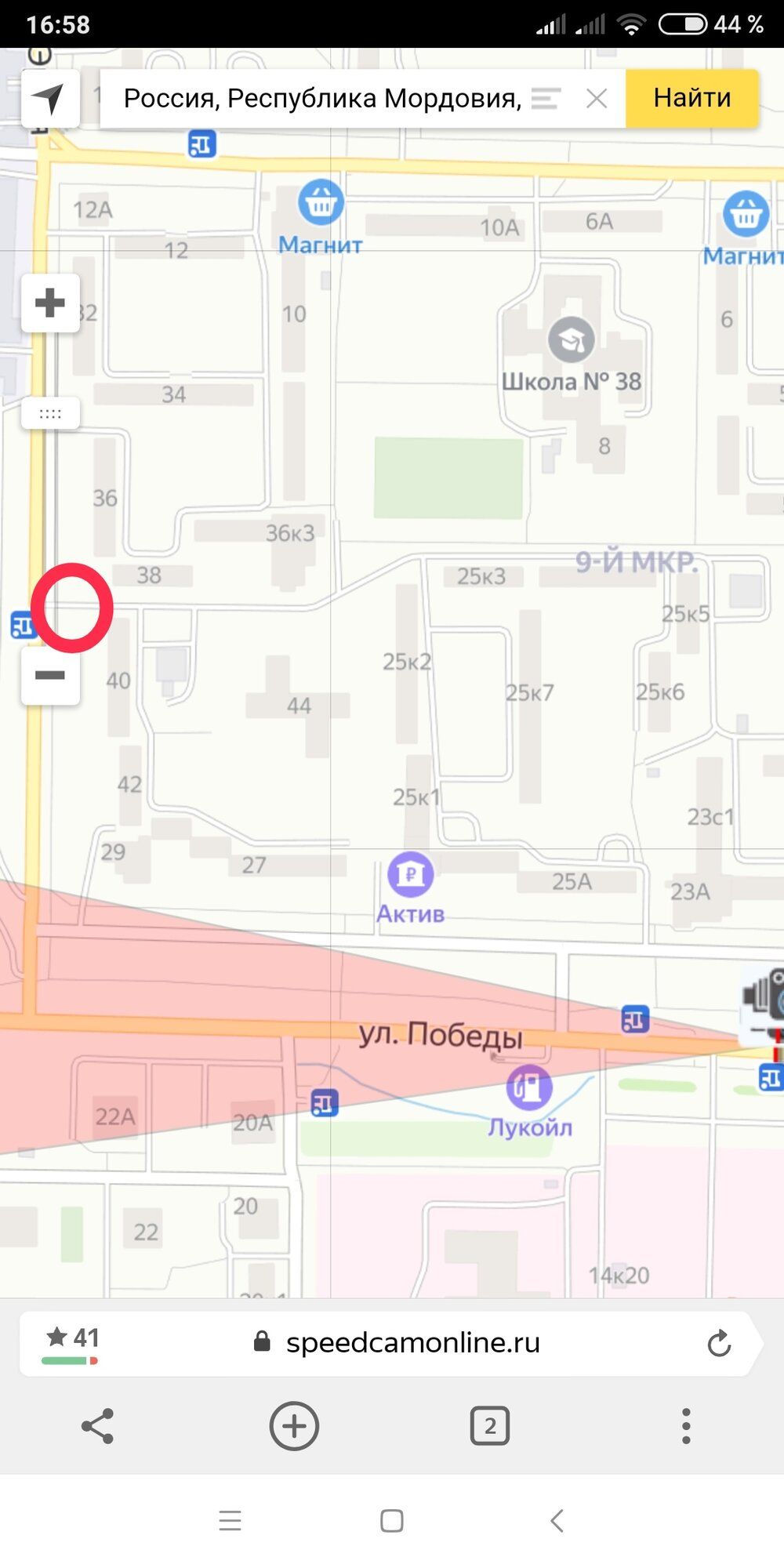Zoom out on the map
The height and width of the screenshot is (1568, 784).
(x=50, y=675)
